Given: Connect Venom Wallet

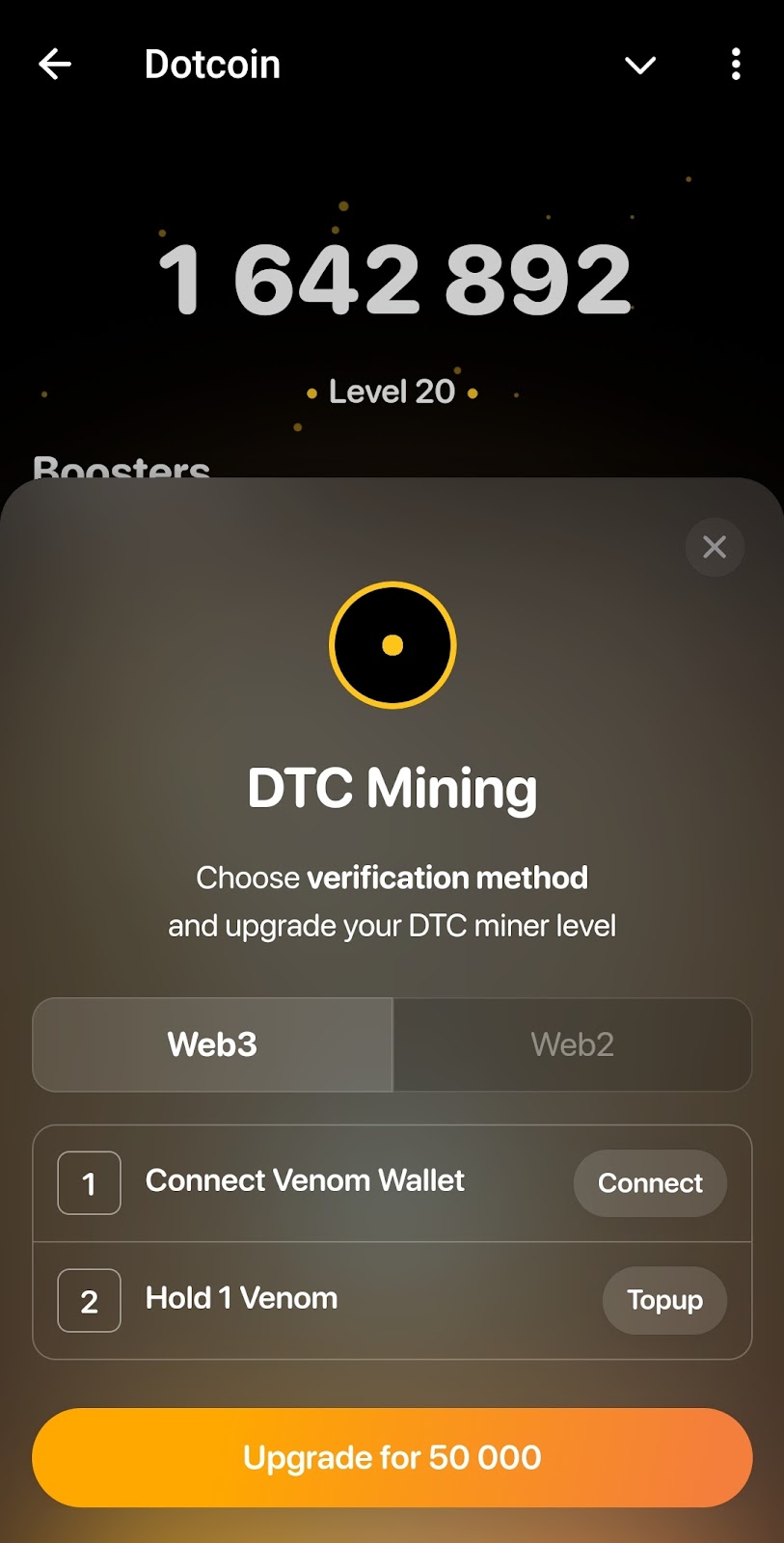Looking at the screenshot, I should click(650, 1183).
